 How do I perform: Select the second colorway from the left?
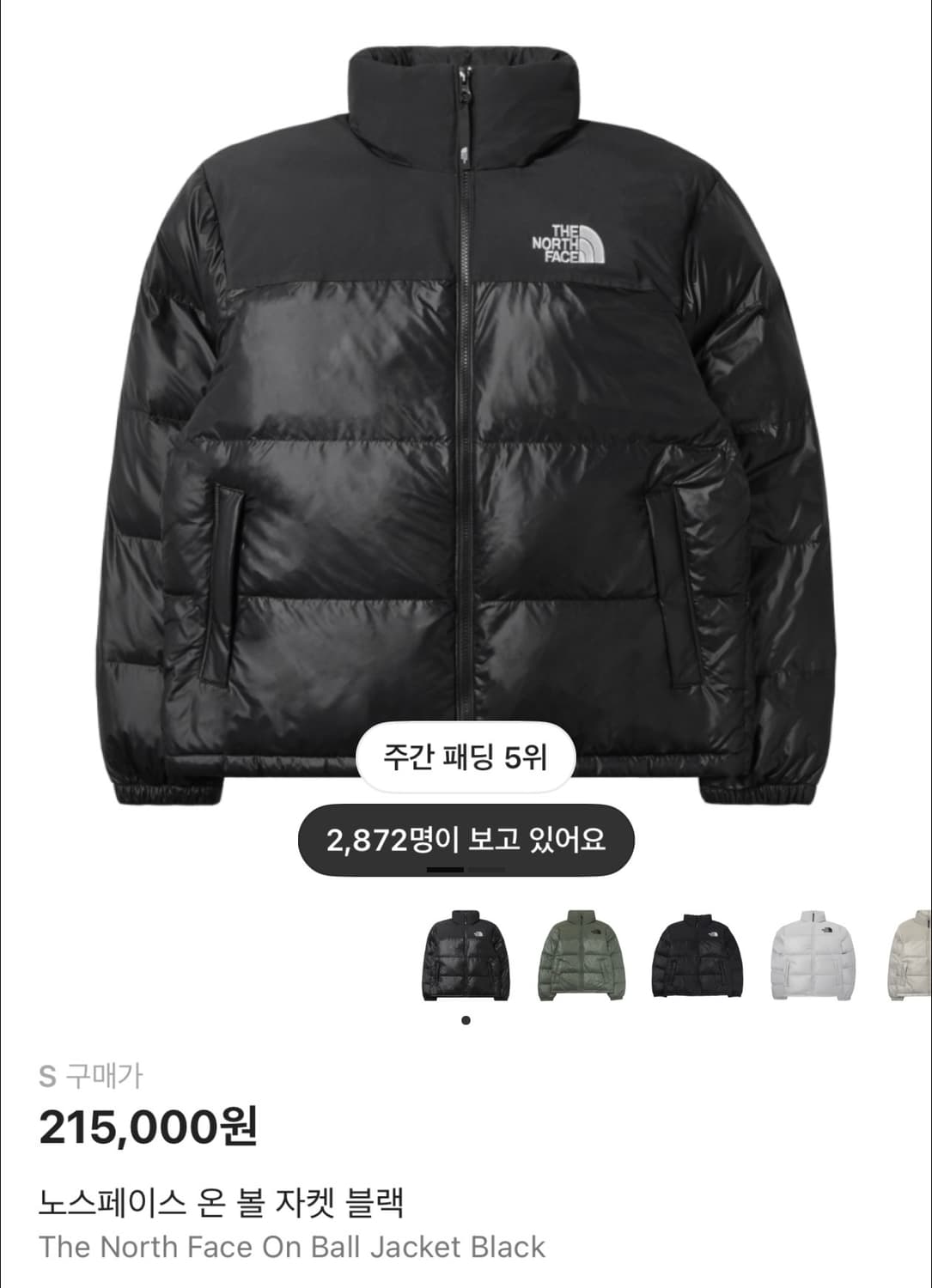click(x=583, y=959)
